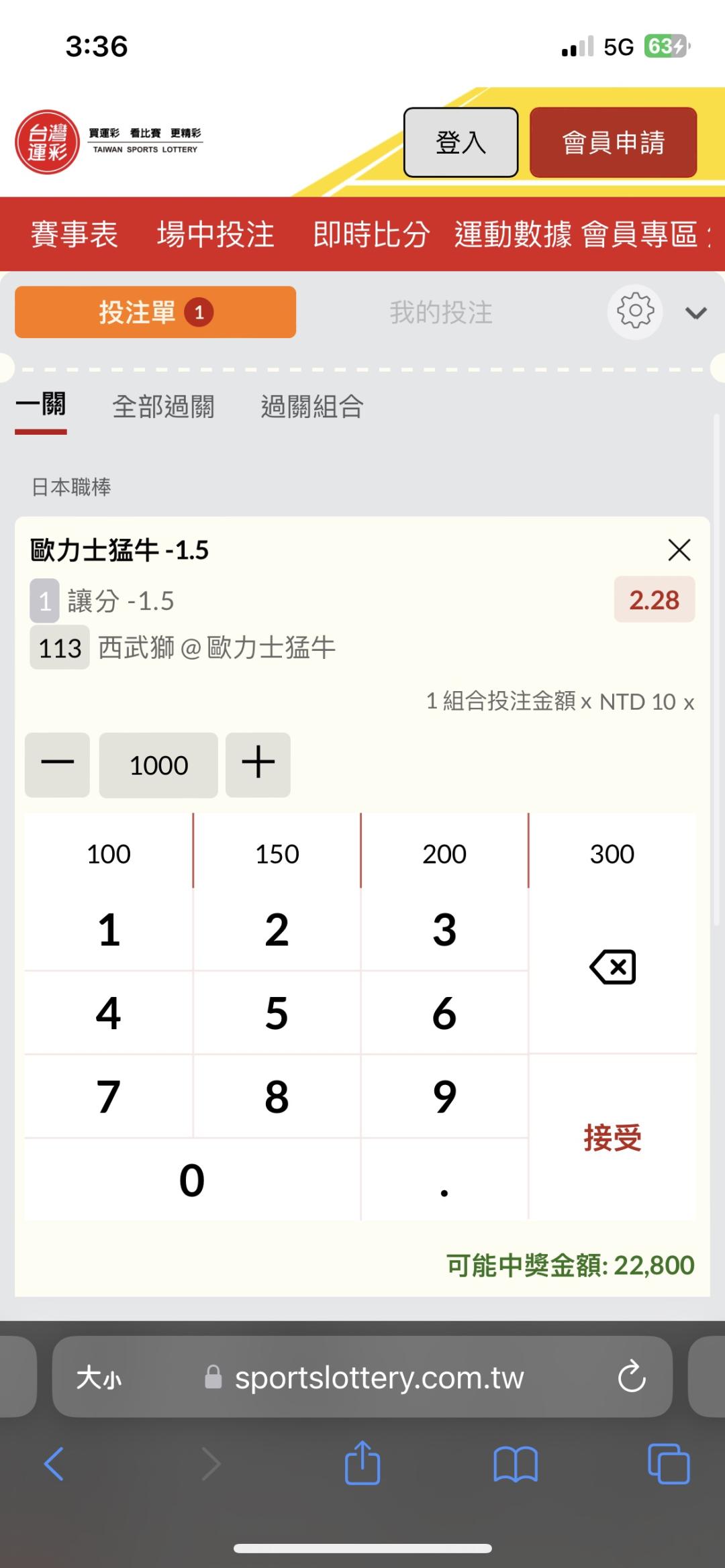The width and height of the screenshot is (725, 1568).
Task: Open bet slip settings gear
Action: pyautogui.click(x=635, y=312)
